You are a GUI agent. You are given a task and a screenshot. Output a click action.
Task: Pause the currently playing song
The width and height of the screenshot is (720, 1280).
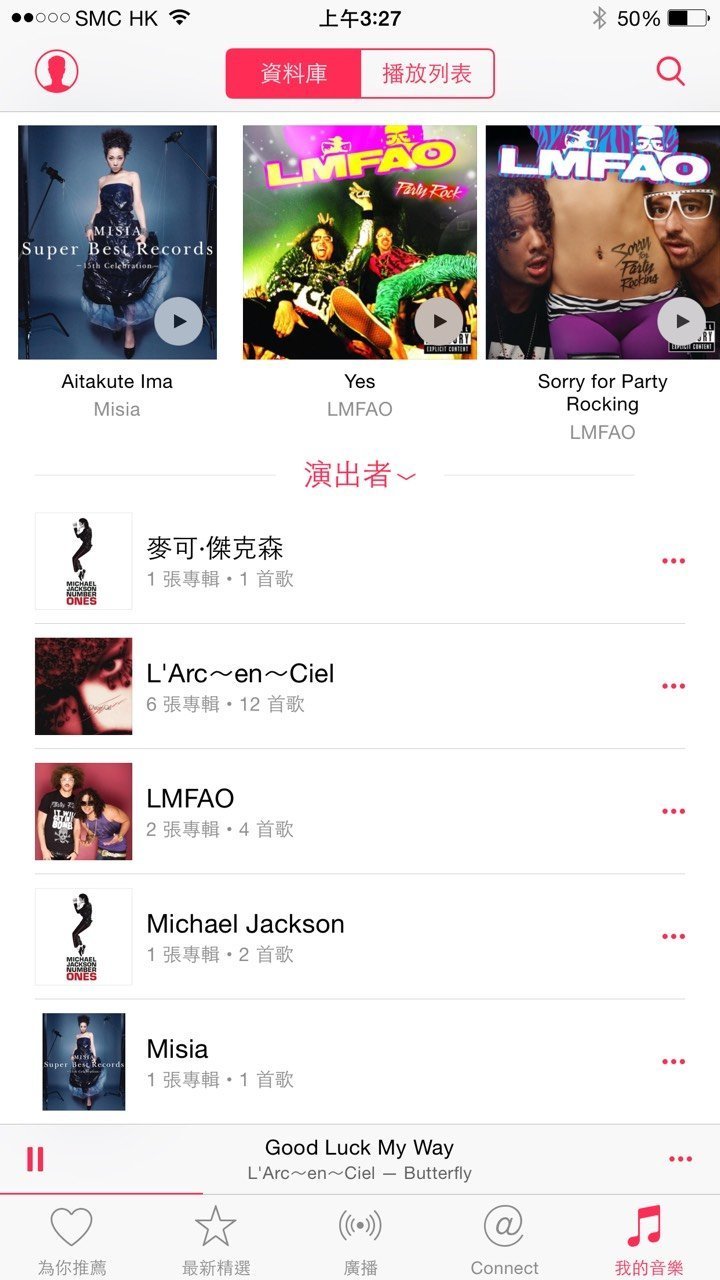[x=36, y=1157]
